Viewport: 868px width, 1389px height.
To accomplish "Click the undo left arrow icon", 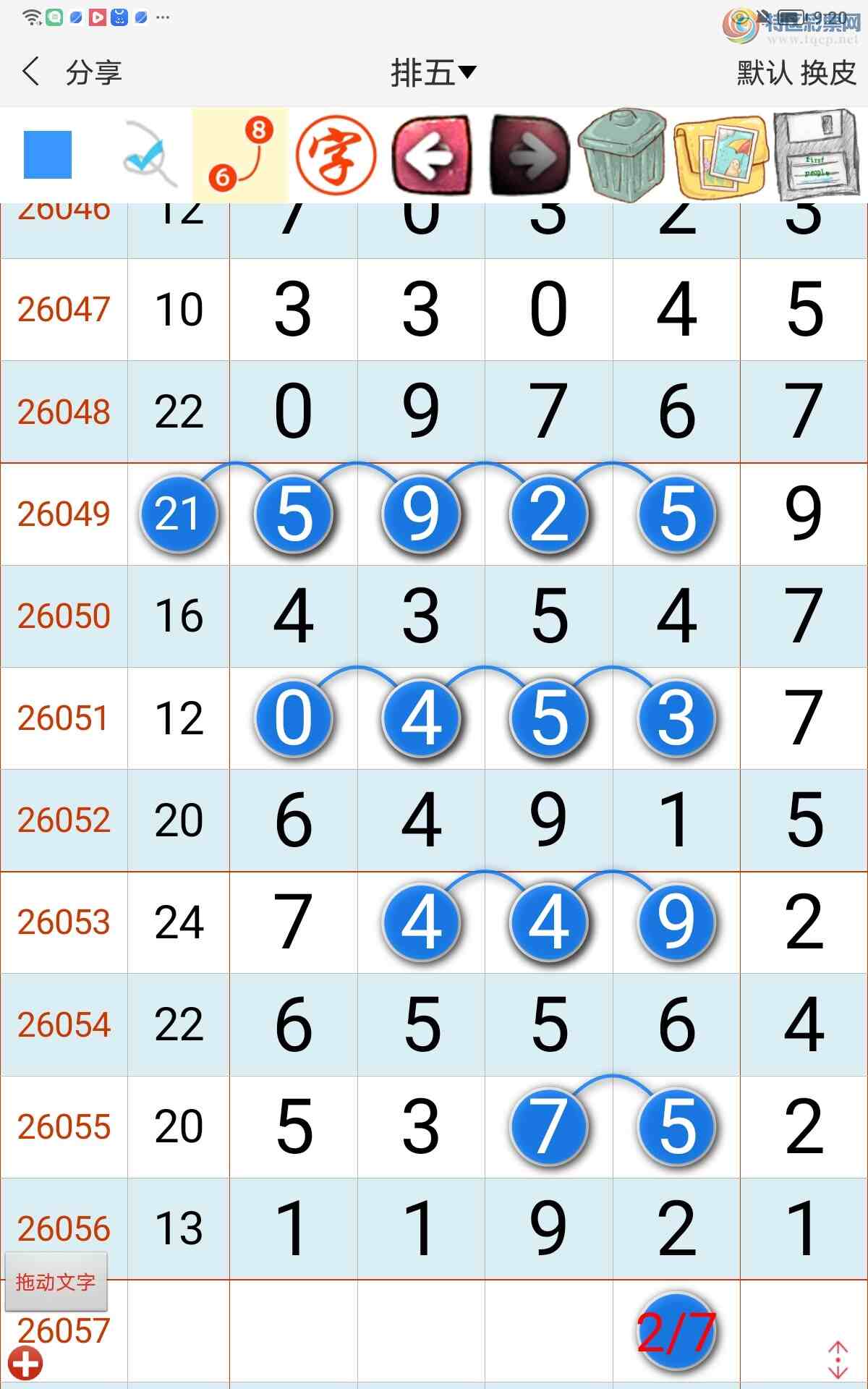I will pyautogui.click(x=431, y=153).
